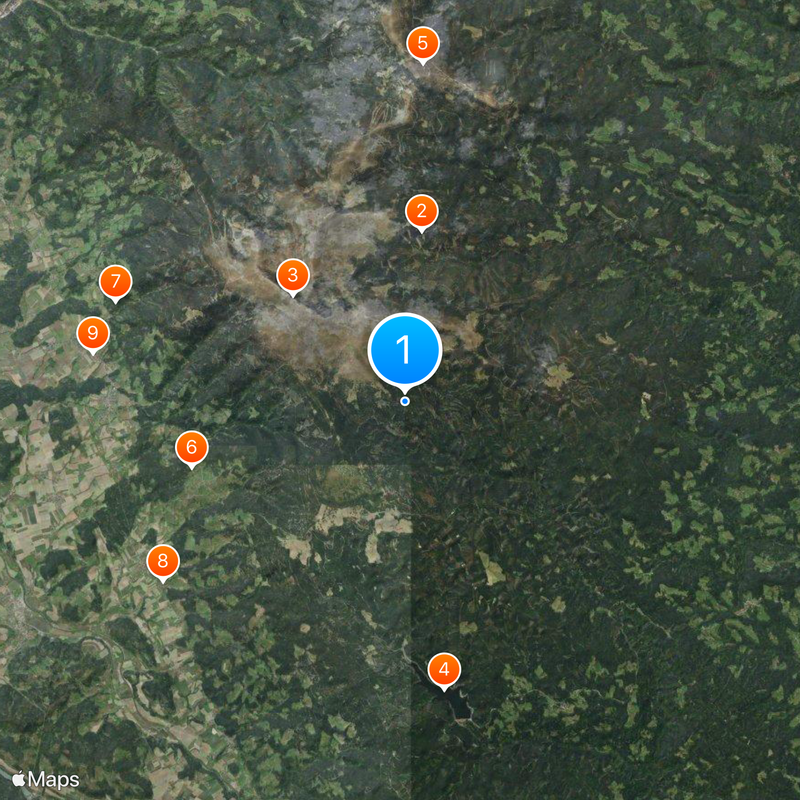Select the large blue pin numbered 1

(x=404, y=350)
